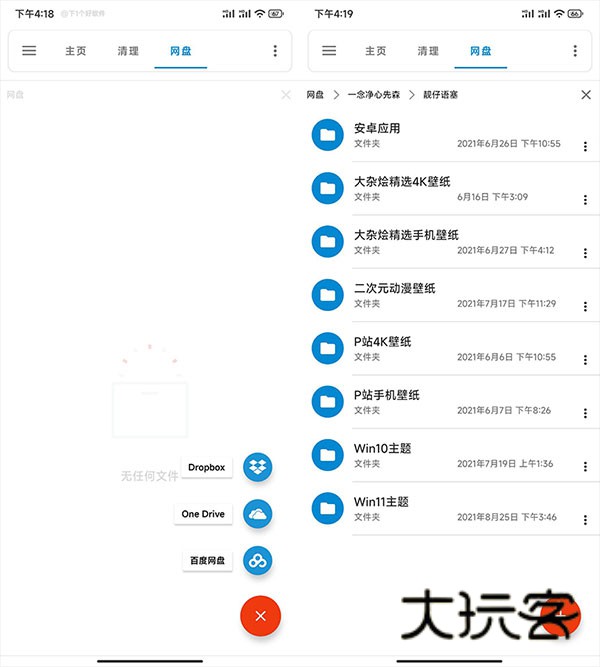Viewport: 600px width, 667px height.
Task: Close the 靓仔语塞 folder path bar
Action: point(586,95)
